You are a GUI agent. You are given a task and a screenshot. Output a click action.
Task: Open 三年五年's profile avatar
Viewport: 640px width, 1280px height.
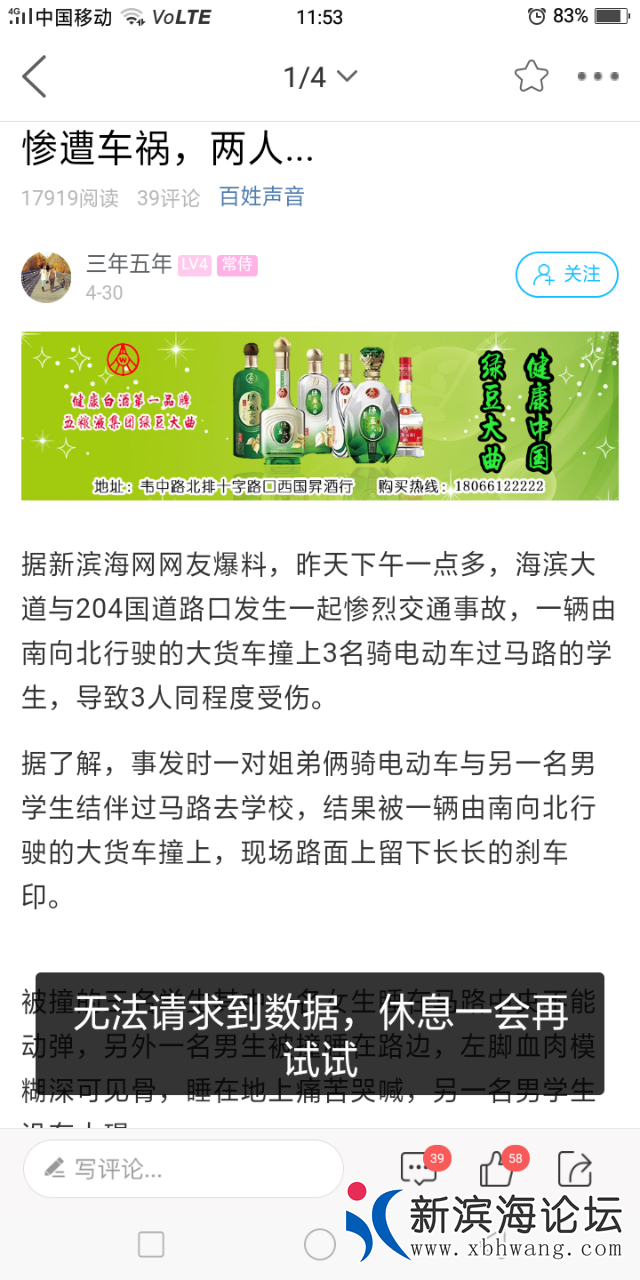click(46, 277)
